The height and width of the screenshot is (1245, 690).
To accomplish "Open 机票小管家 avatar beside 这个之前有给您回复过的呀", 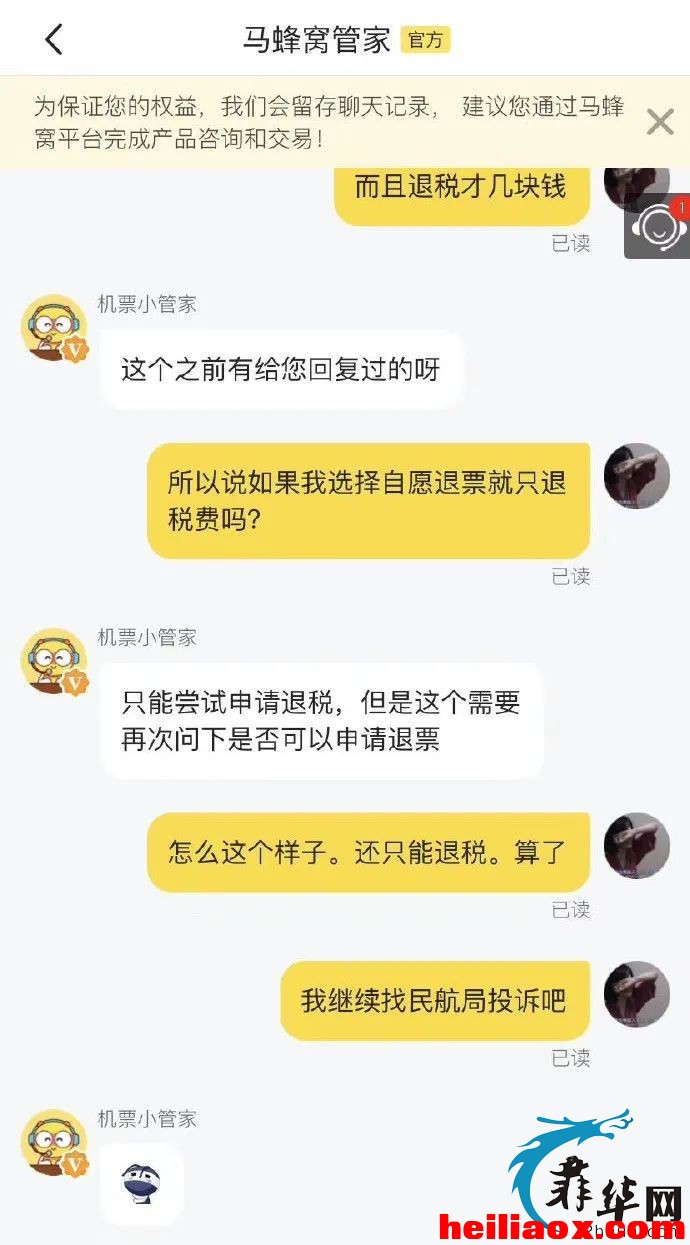I will pos(54,327).
